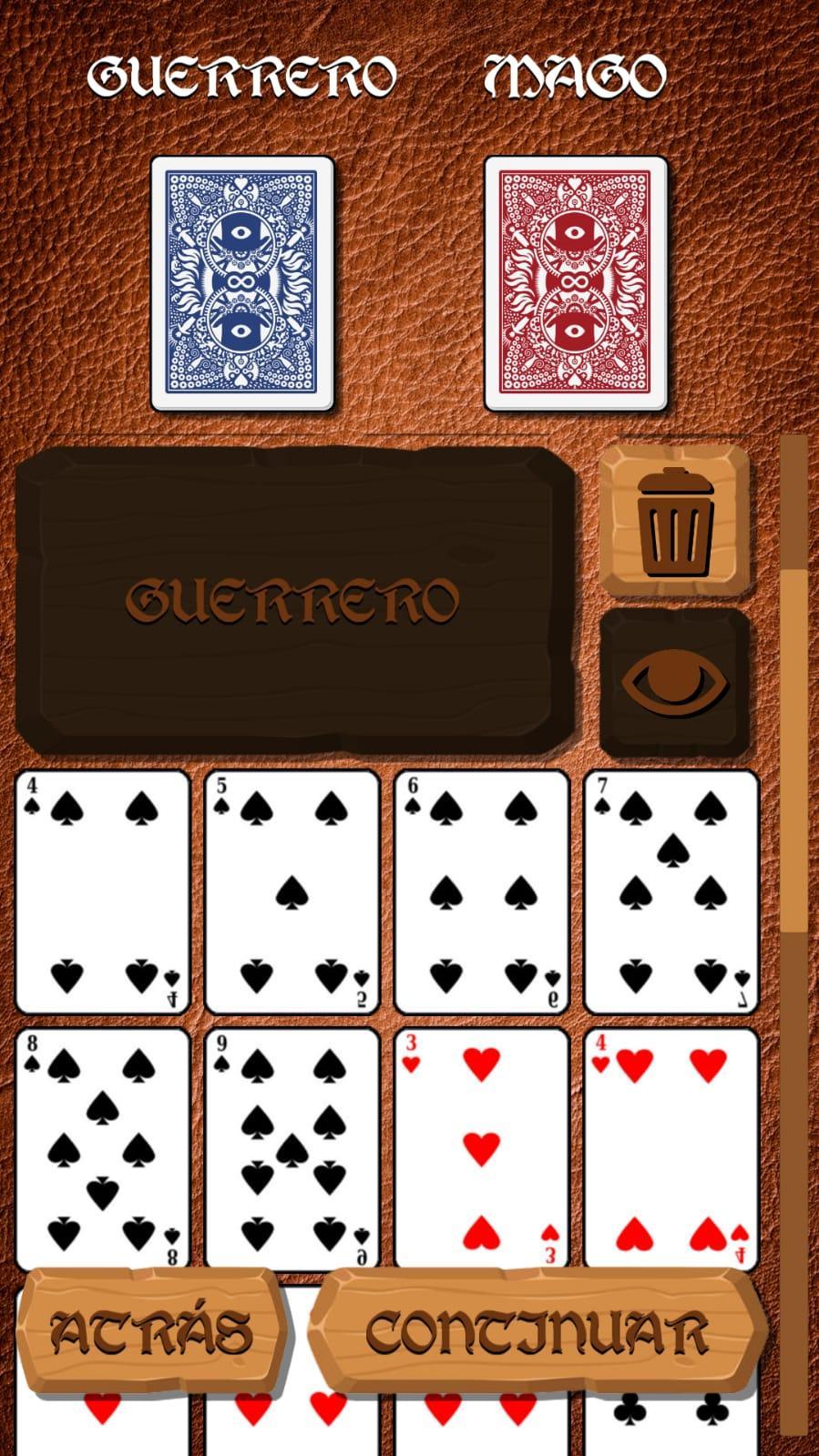Pick the 4 of spades card

coord(103,891)
